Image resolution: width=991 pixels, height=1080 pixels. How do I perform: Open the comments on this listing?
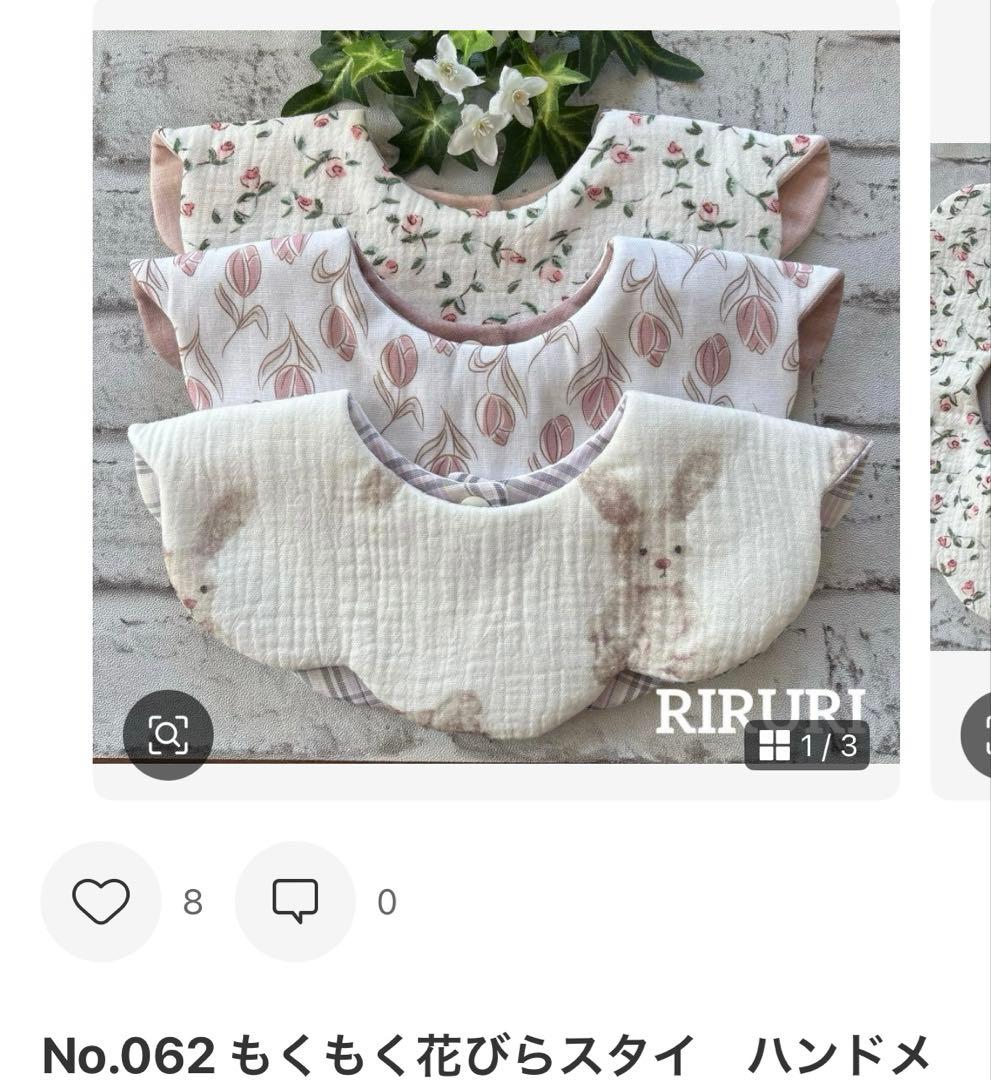[x=295, y=901]
